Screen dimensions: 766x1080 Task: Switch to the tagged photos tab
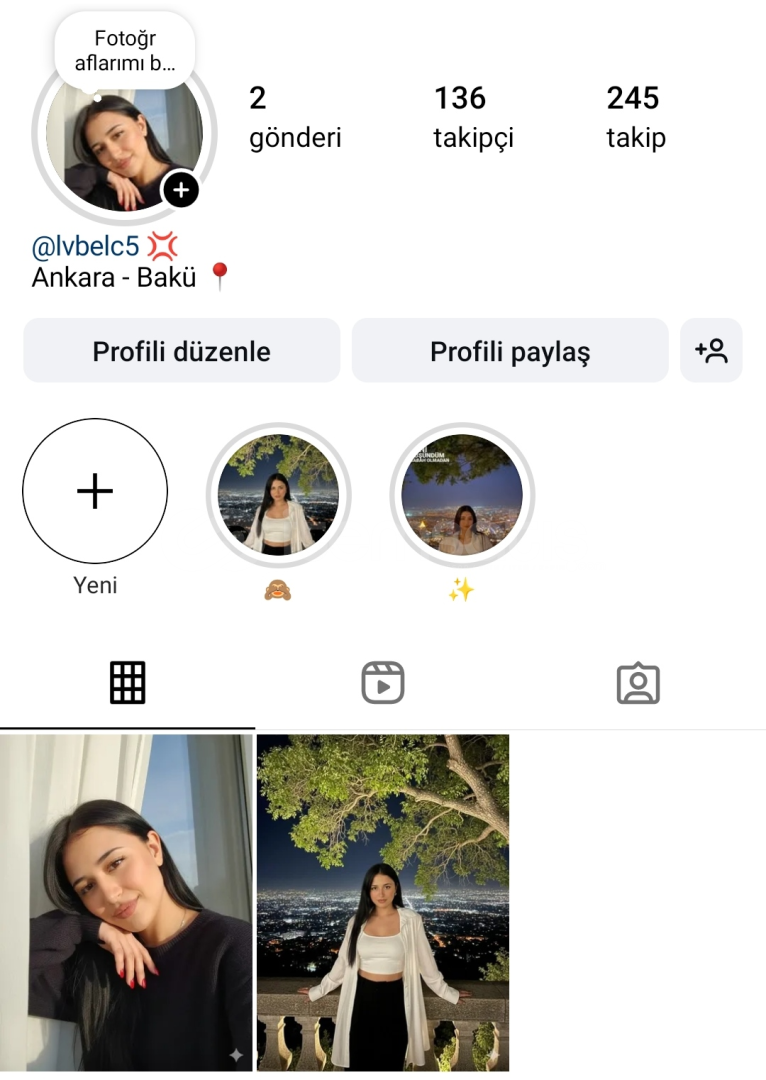pyautogui.click(x=638, y=683)
